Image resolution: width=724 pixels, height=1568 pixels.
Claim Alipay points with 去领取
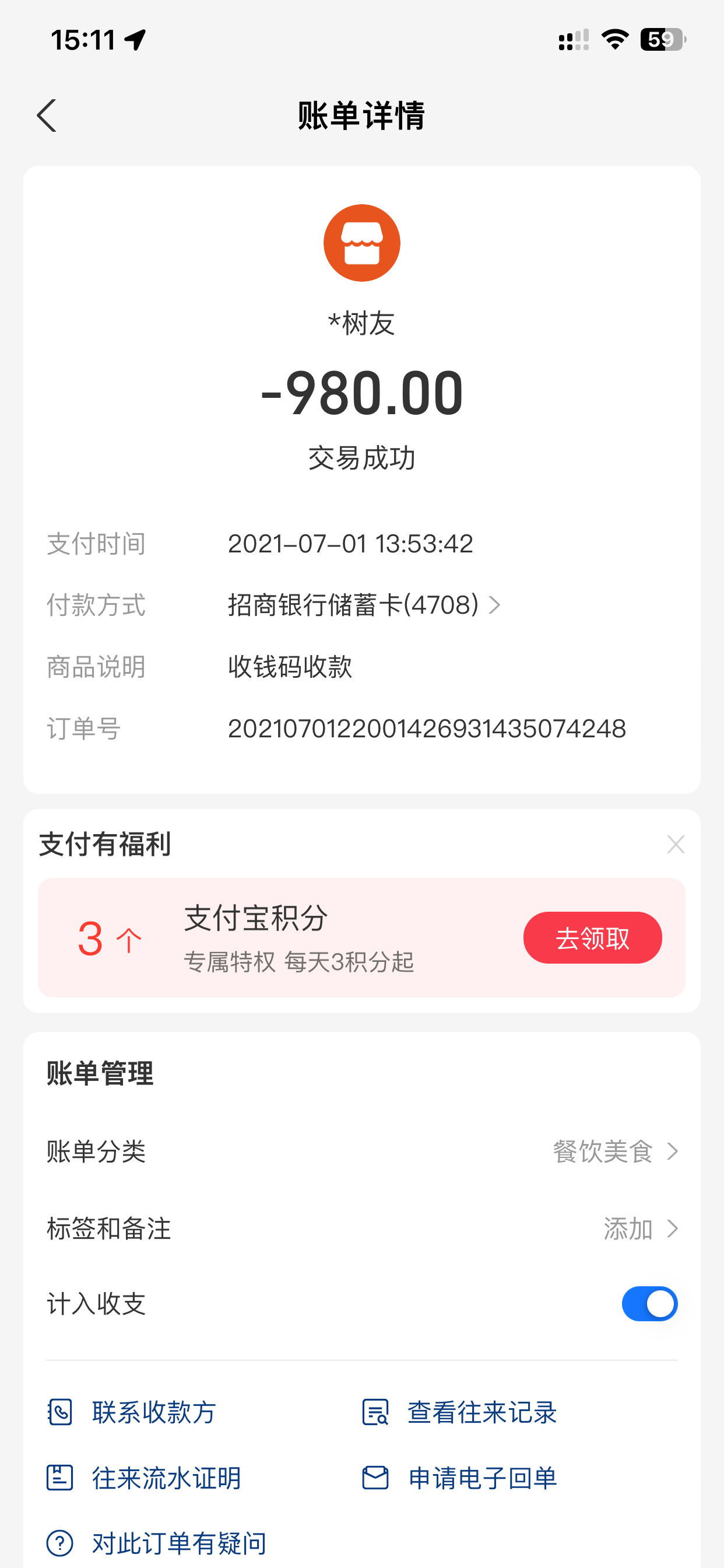click(592, 937)
